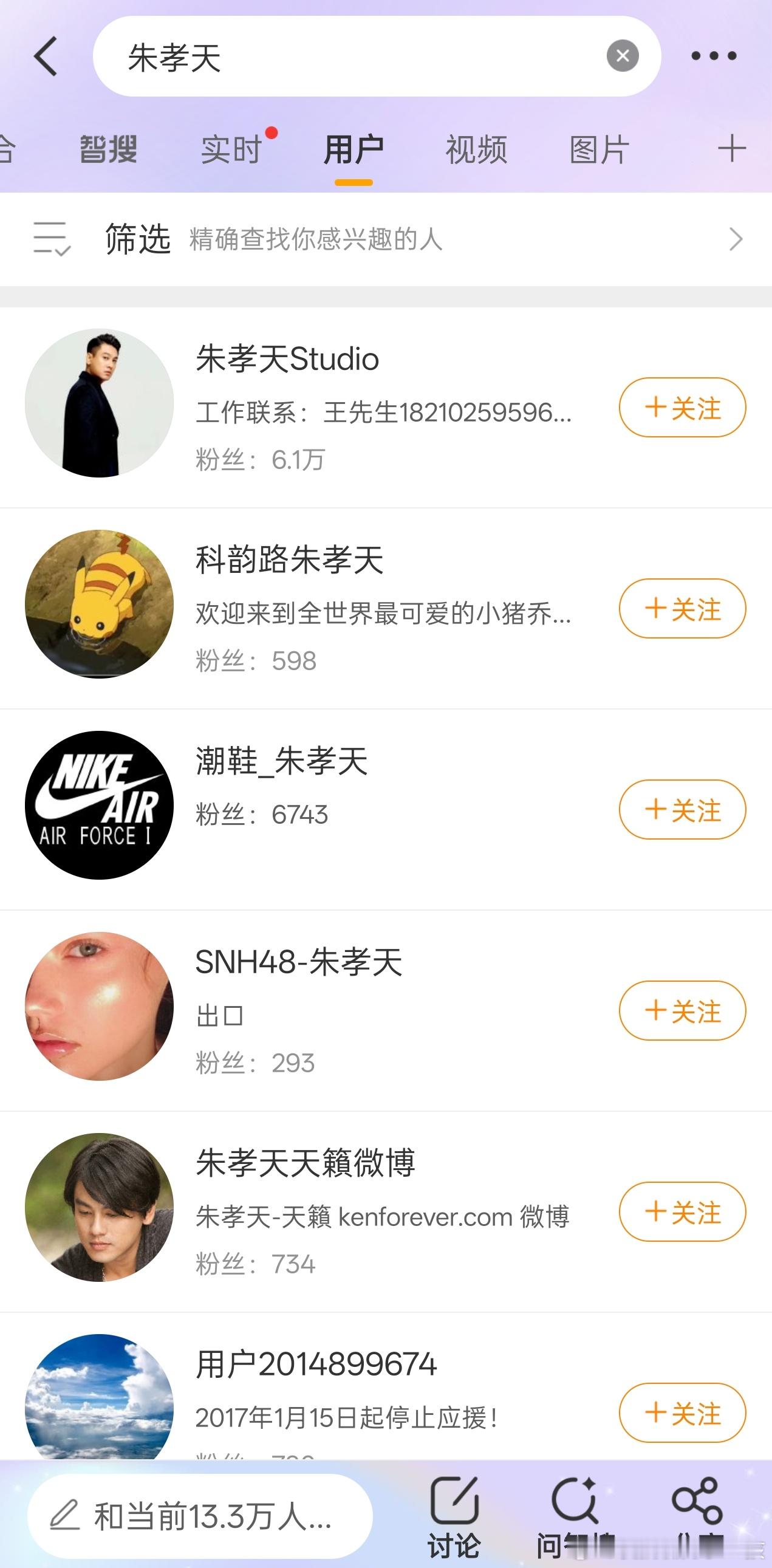Open the 讨论 discussion button
The height and width of the screenshot is (1568, 772).
click(x=454, y=1517)
